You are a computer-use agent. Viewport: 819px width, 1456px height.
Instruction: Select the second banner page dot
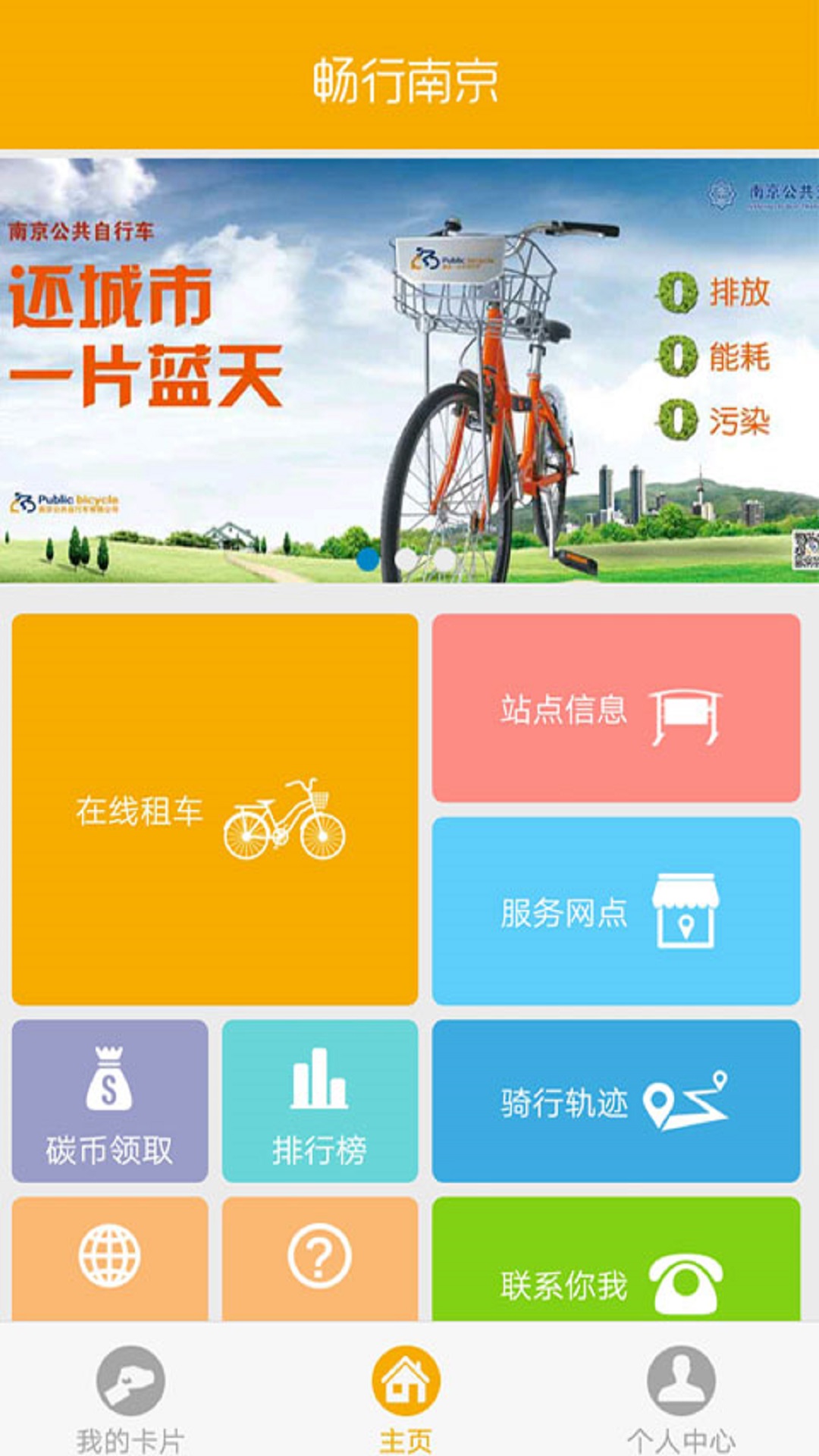pos(406,560)
